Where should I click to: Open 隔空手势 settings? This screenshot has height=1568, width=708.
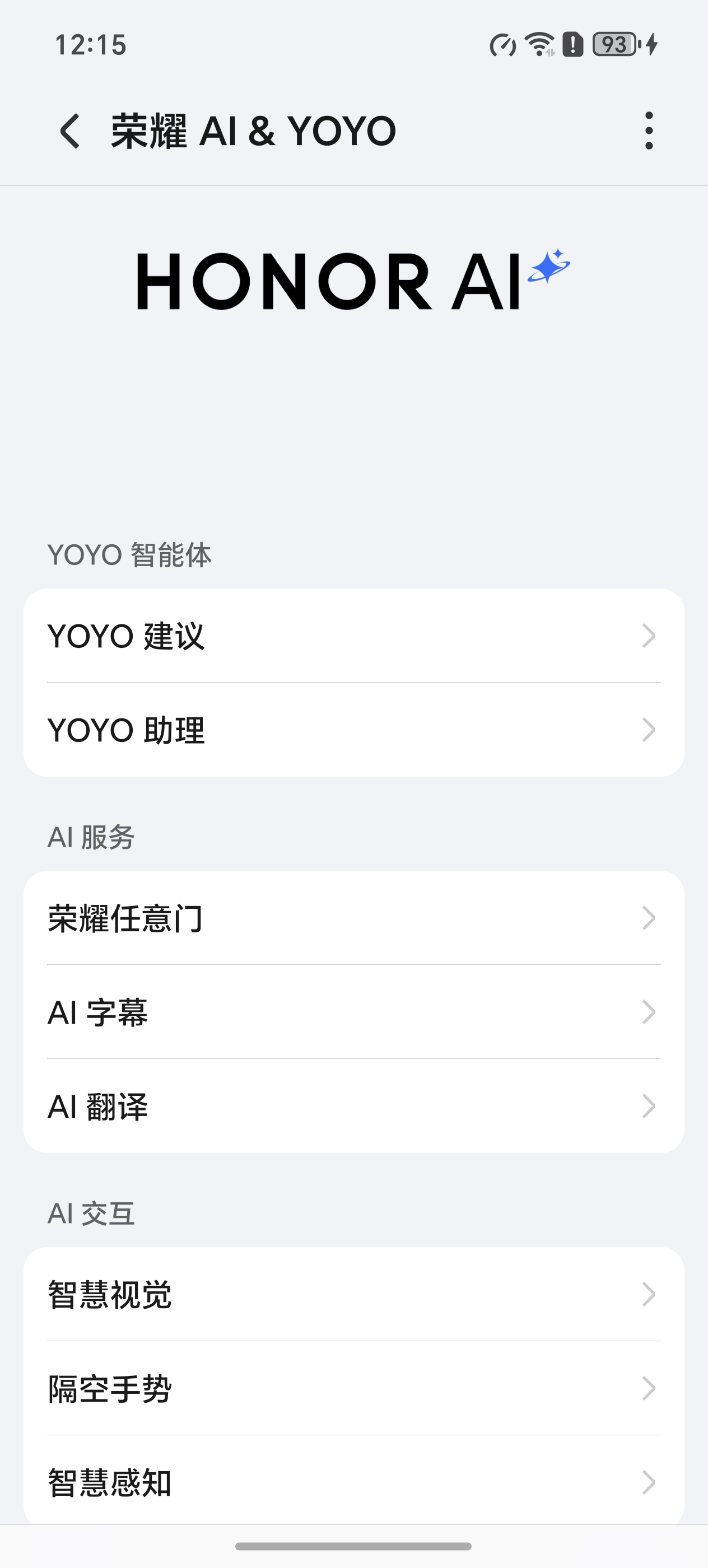pos(353,1388)
